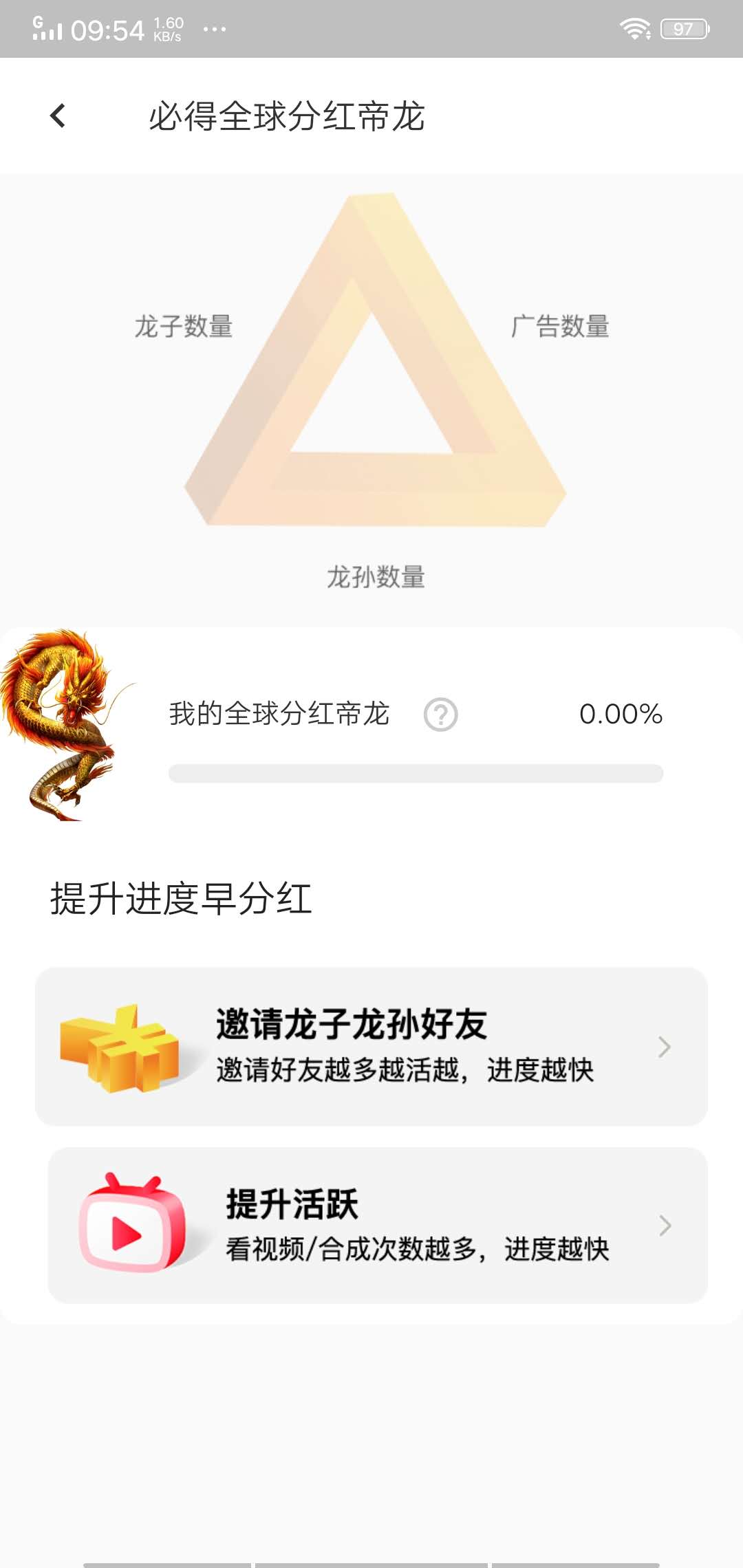Tap the 0.00% percentage text
Viewport: 743px width, 1568px height.
620,715
